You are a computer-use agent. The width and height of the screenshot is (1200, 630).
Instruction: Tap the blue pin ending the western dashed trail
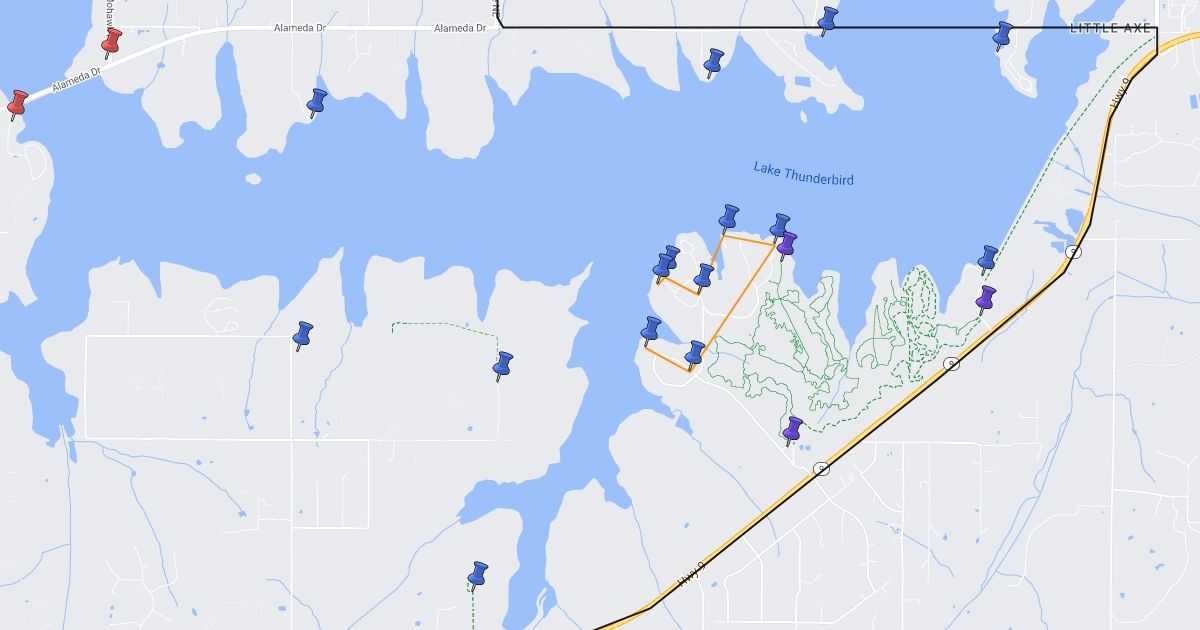(503, 366)
